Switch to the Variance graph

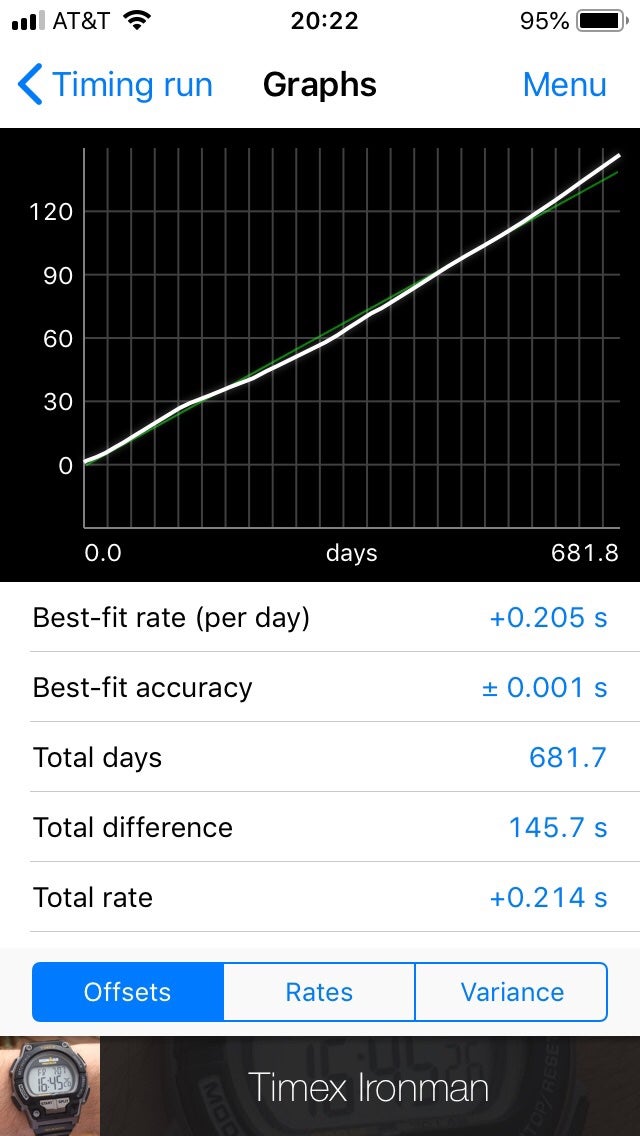pyautogui.click(x=512, y=992)
